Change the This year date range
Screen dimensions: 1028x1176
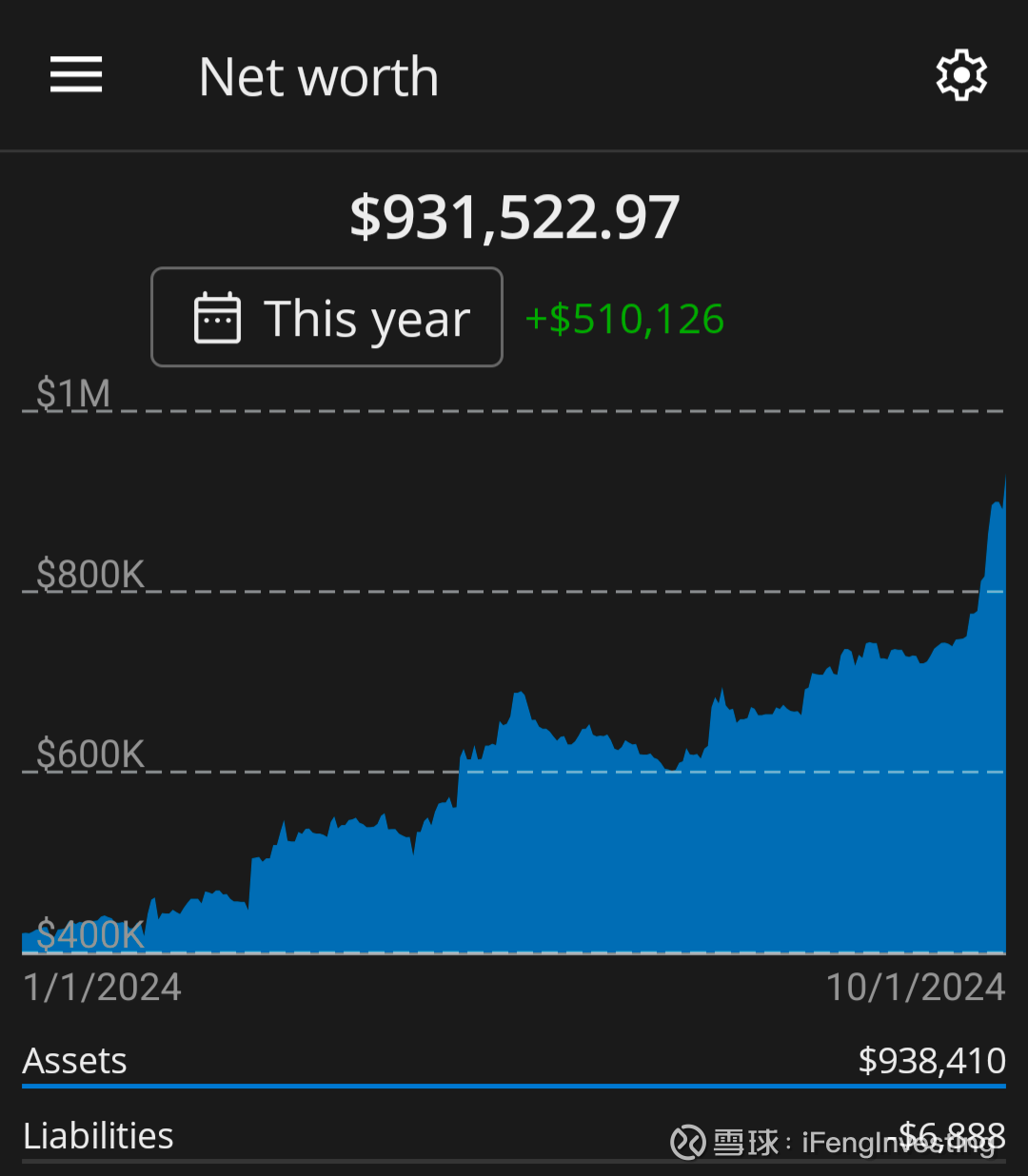[x=326, y=318]
